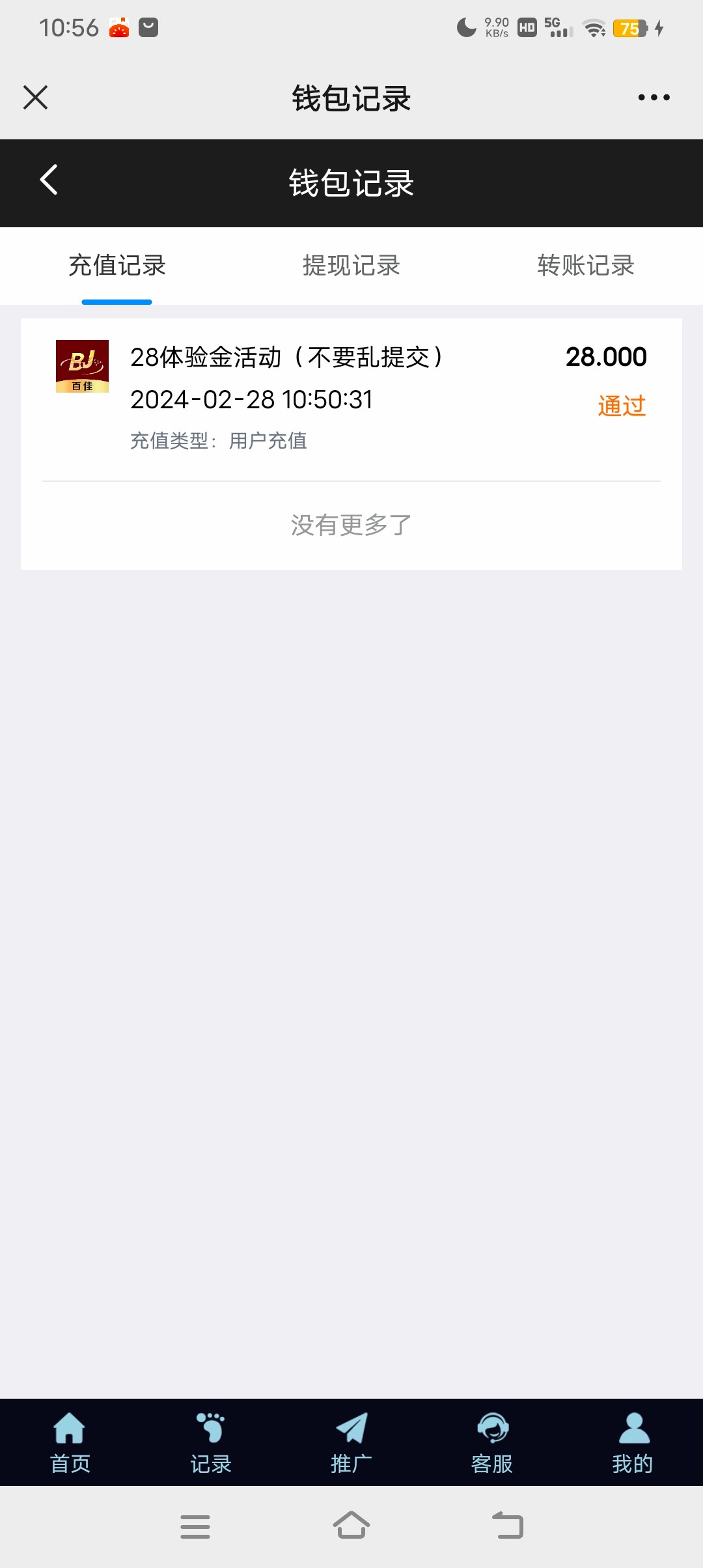703x1568 pixels.
Task: Click the 没有更多了 text
Action: coord(351,525)
